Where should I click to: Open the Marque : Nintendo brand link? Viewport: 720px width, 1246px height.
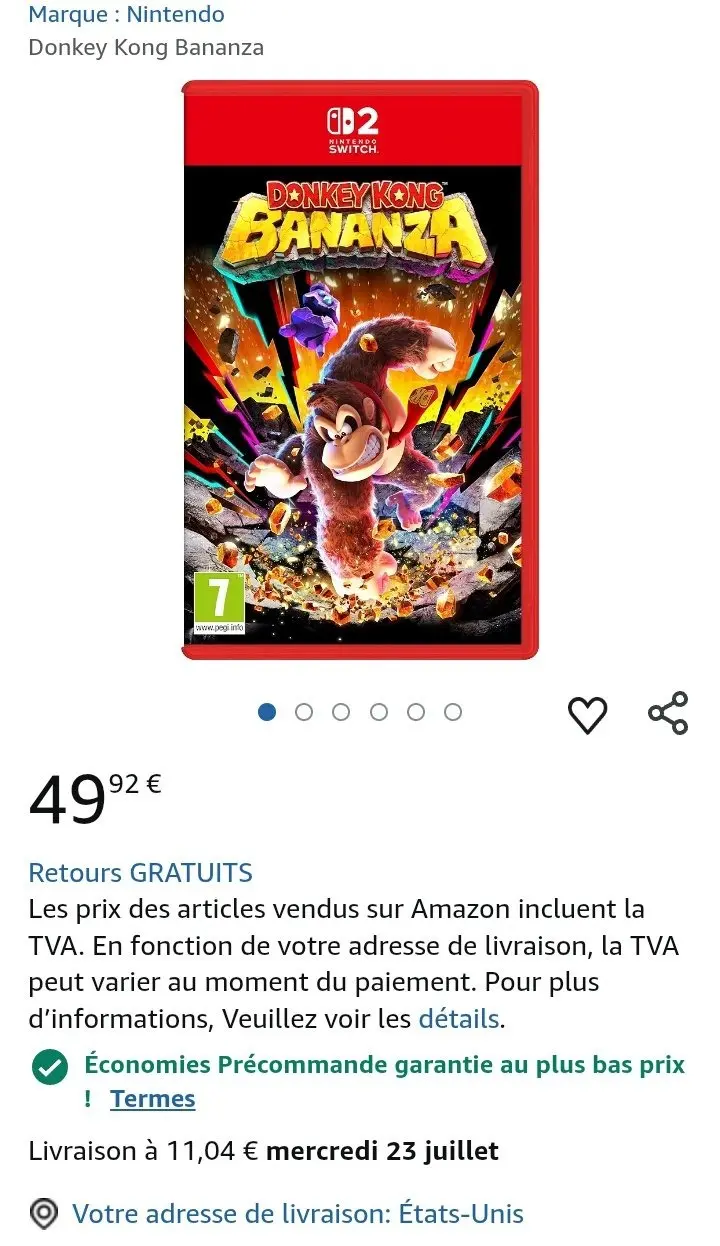point(126,15)
